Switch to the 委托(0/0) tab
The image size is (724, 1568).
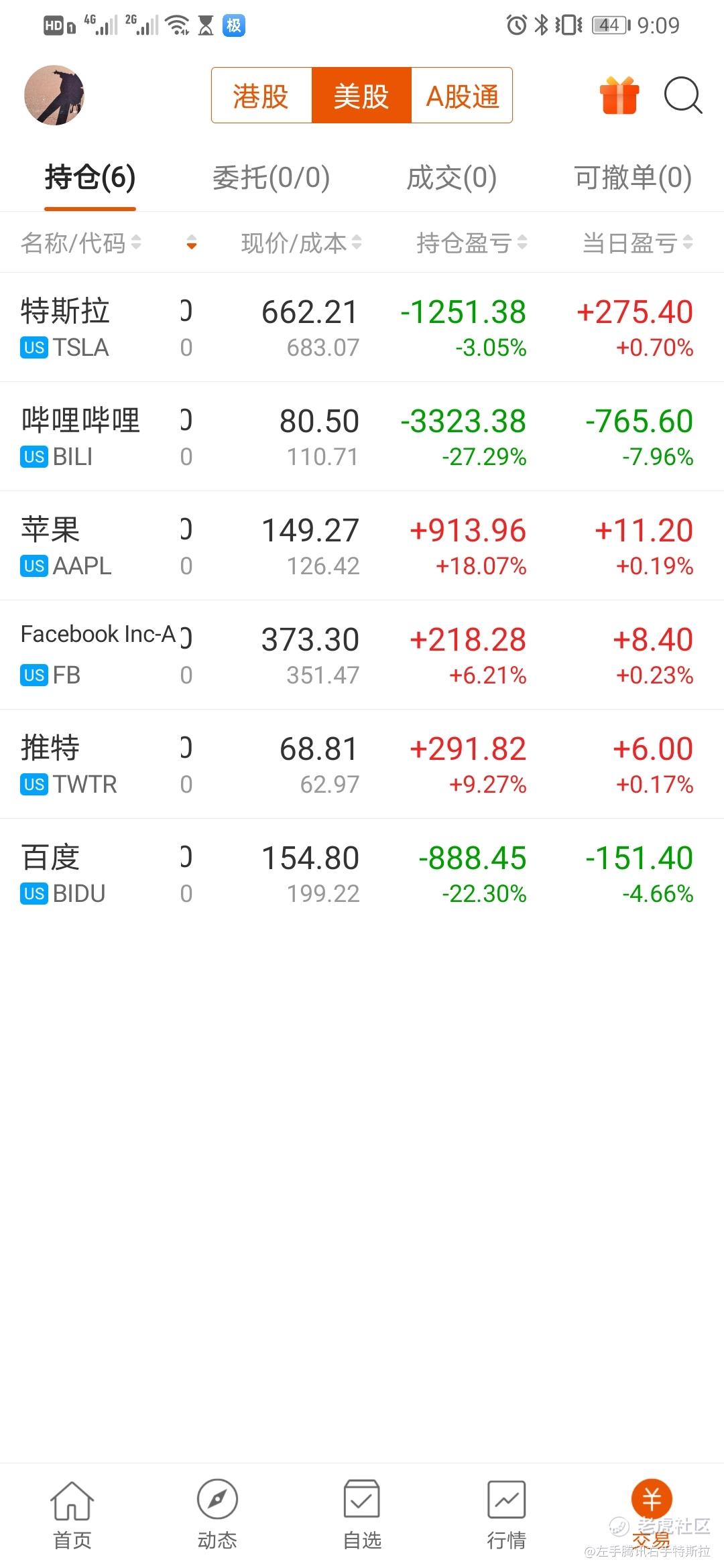(x=271, y=178)
